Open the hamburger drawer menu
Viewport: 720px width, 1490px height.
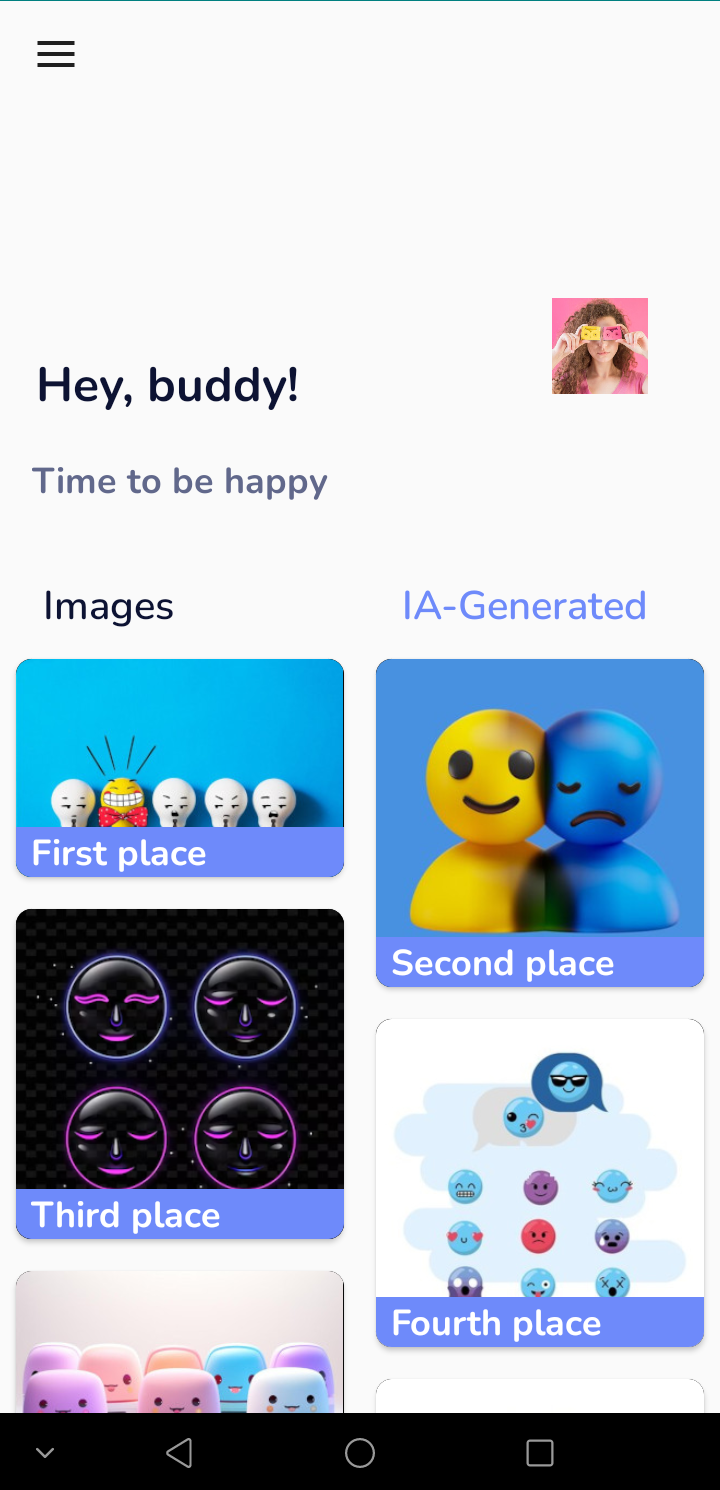[56, 54]
